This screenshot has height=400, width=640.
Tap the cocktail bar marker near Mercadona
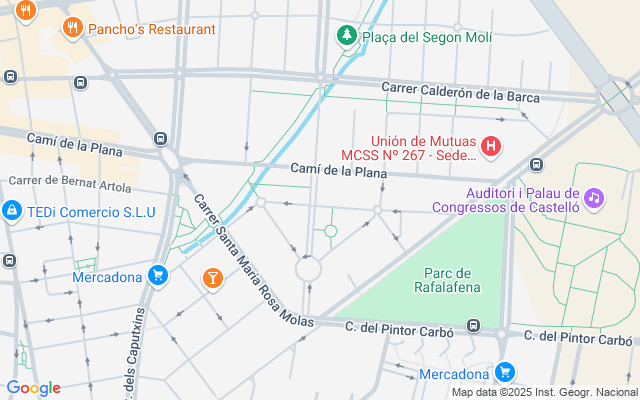[212, 277]
